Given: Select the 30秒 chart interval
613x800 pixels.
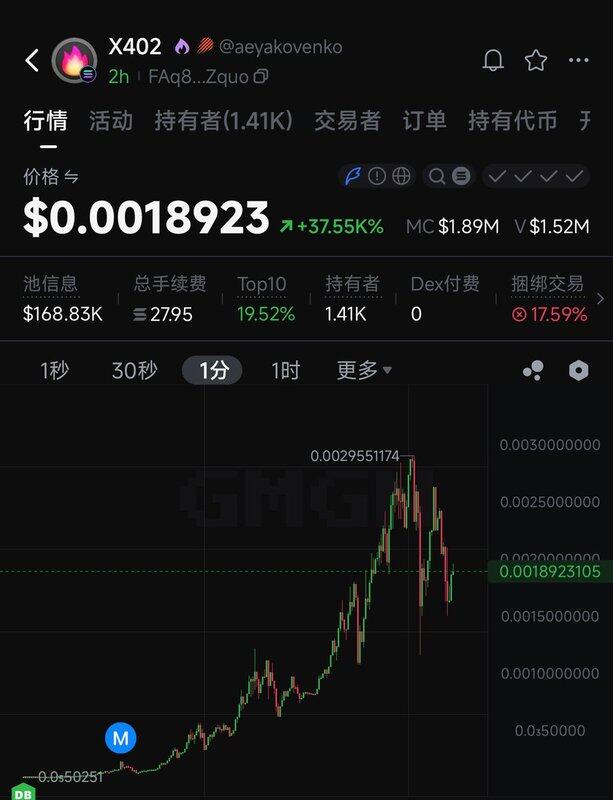Looking at the screenshot, I should pyautogui.click(x=134, y=371).
